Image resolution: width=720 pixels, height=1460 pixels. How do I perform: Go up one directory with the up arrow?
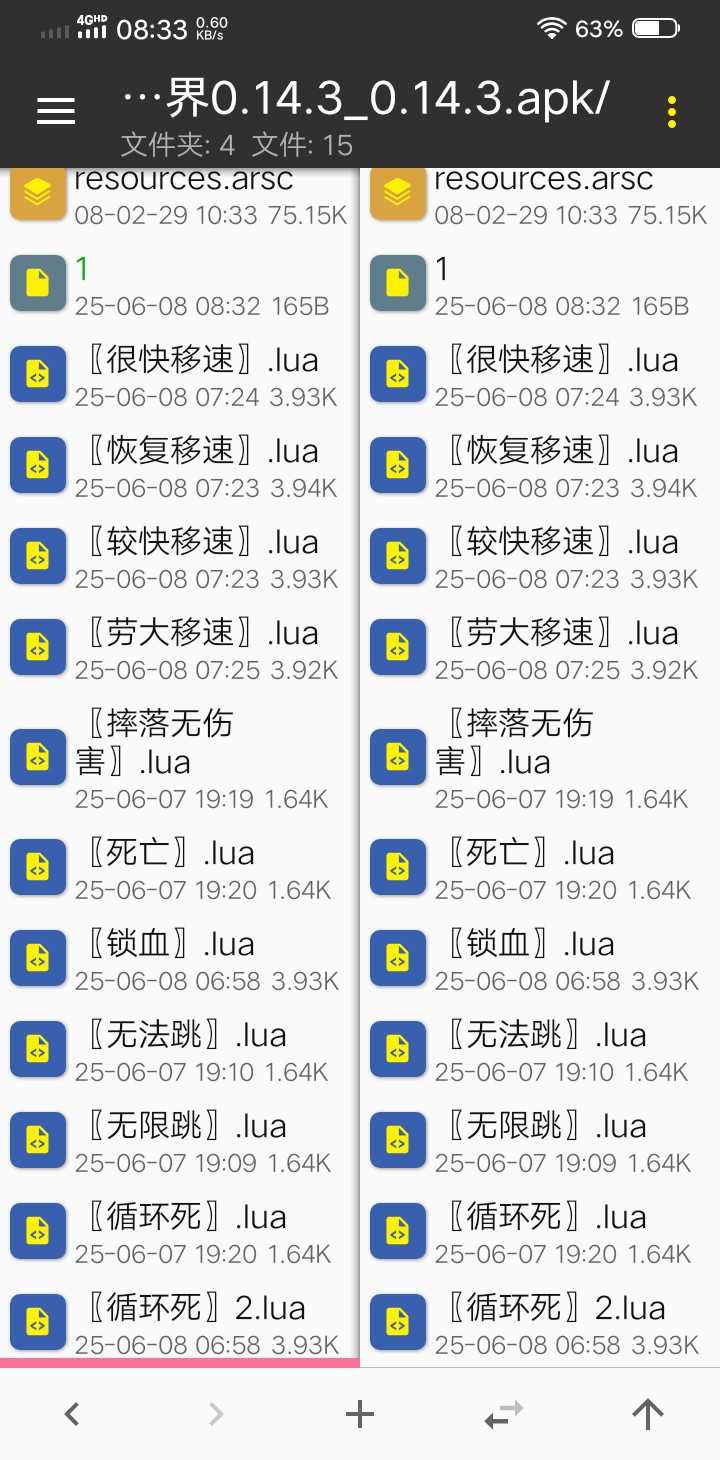[647, 1413]
